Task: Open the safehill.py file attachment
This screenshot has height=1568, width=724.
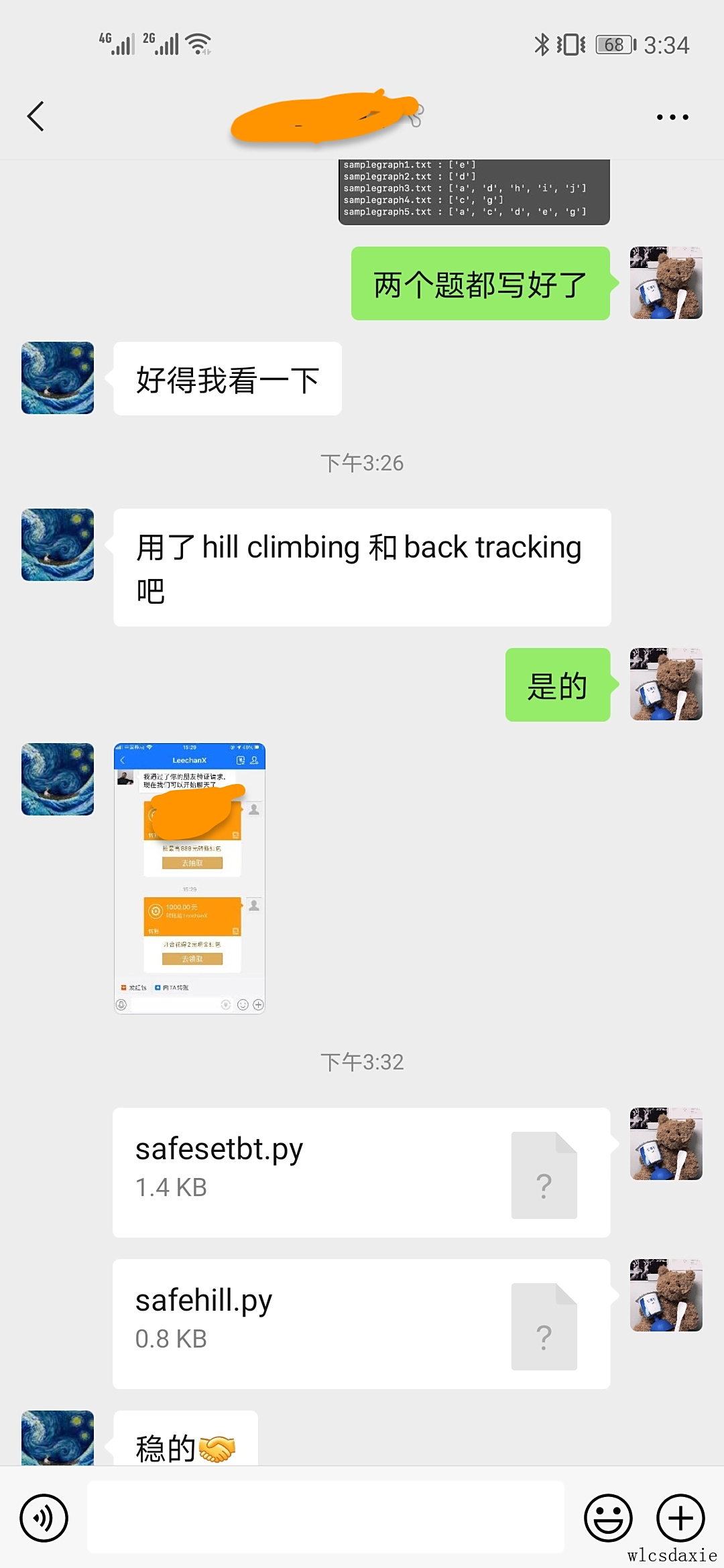Action: pos(361,1323)
